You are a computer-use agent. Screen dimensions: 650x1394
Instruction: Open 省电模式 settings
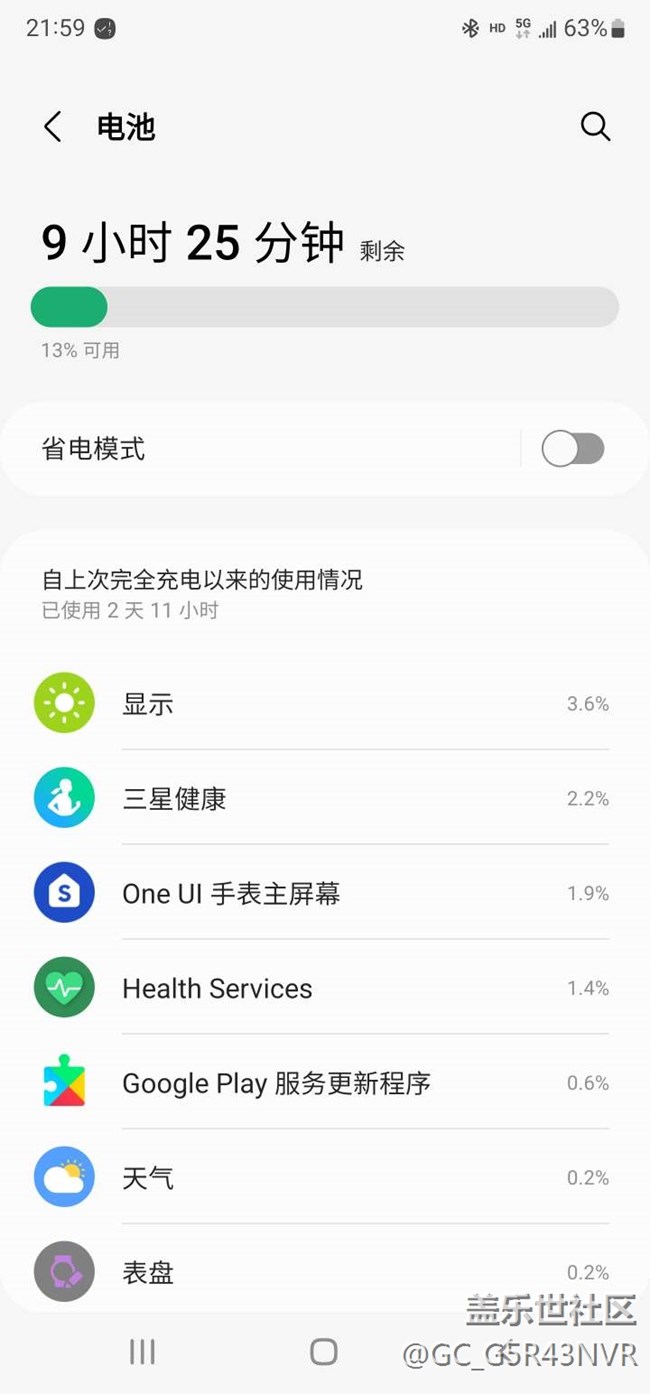pos(250,449)
